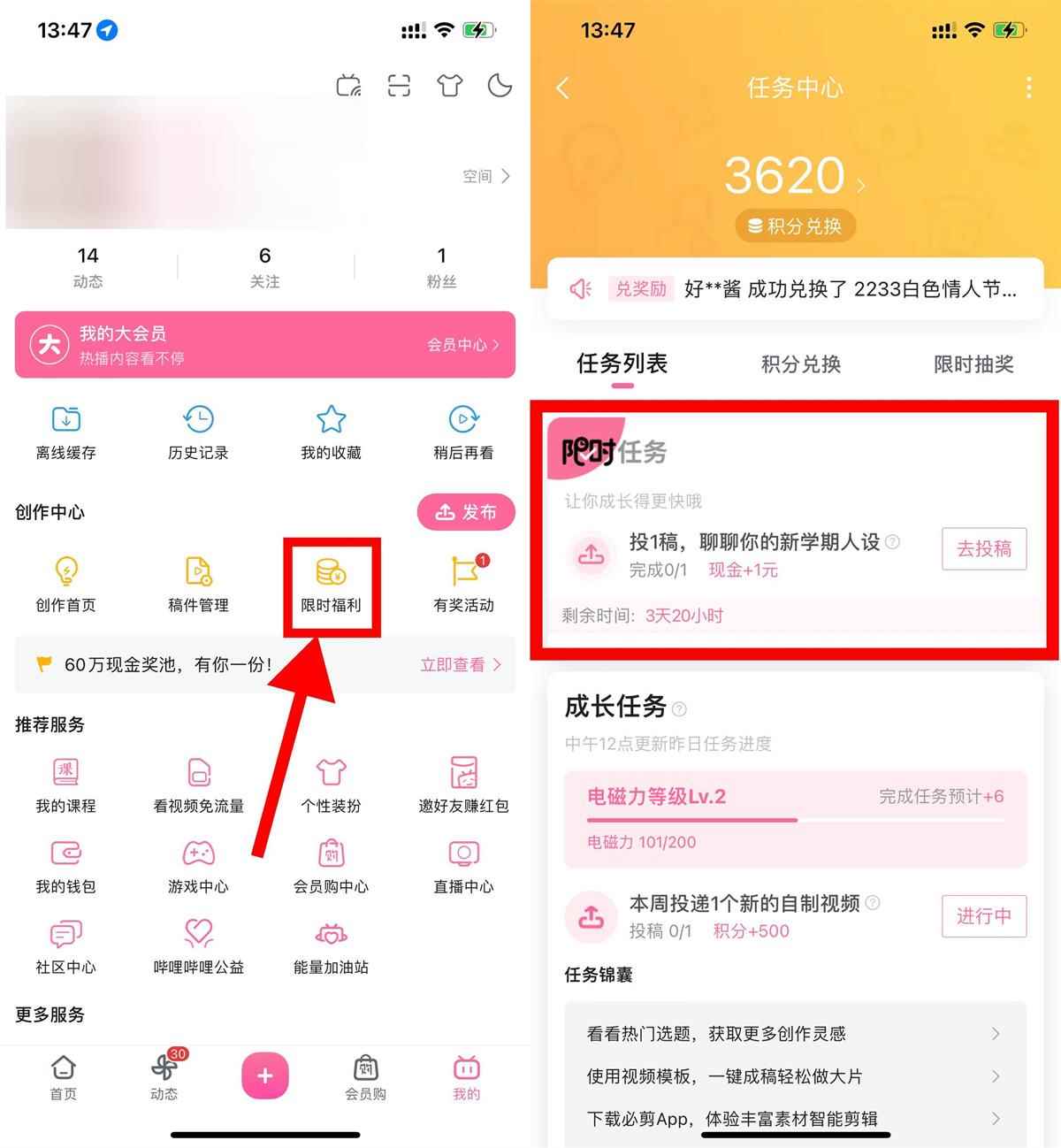Image resolution: width=1061 pixels, height=1148 pixels.
Task: Open the 会员中心 link
Action: coord(463,345)
